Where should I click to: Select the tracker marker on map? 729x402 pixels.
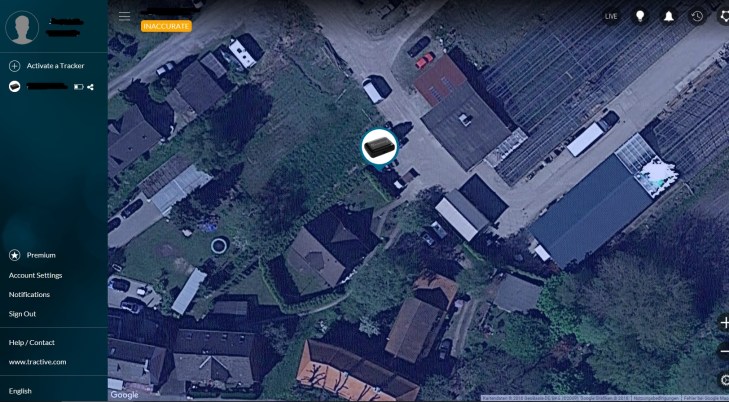(379, 148)
